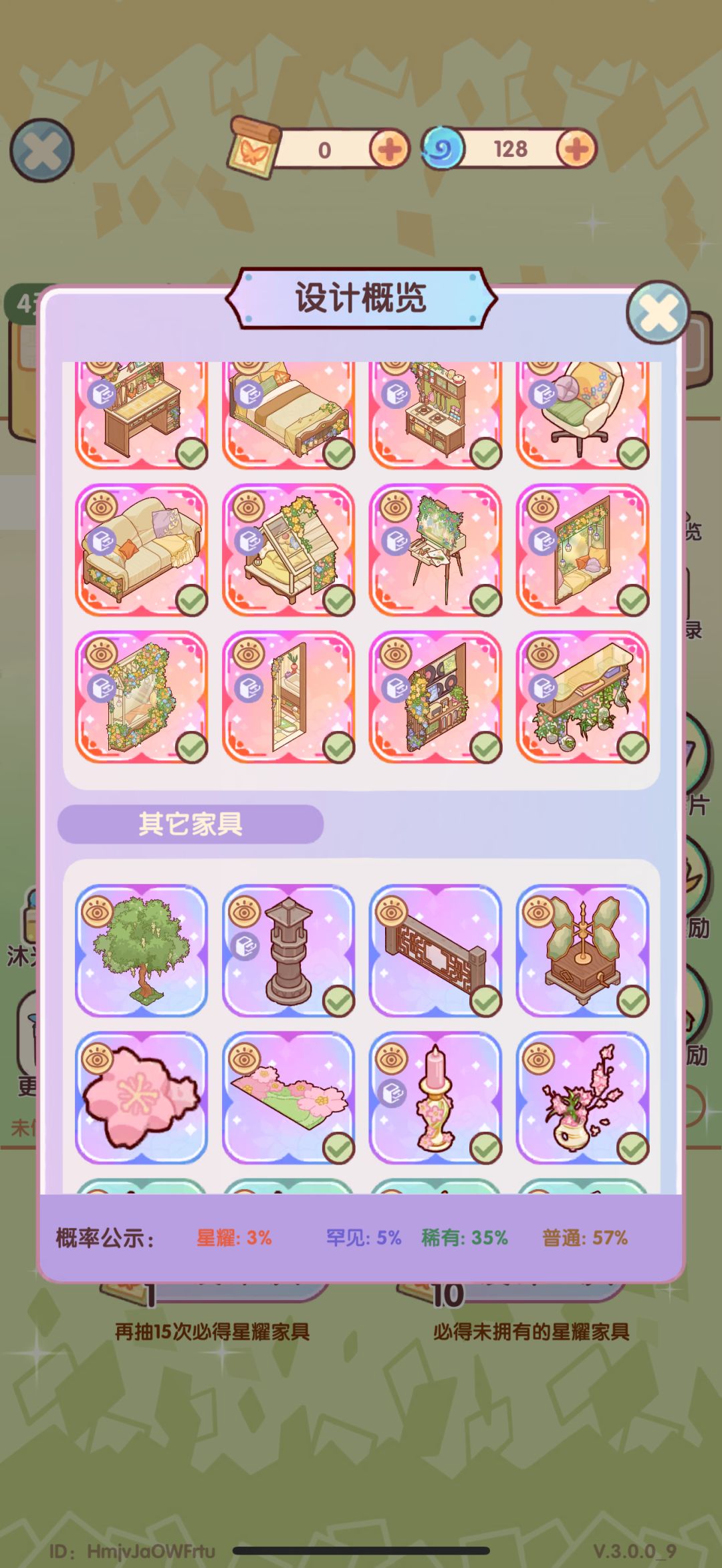This screenshot has height=1568, width=722.
Task: Open the narrow doorway furniture item
Action: [288, 697]
